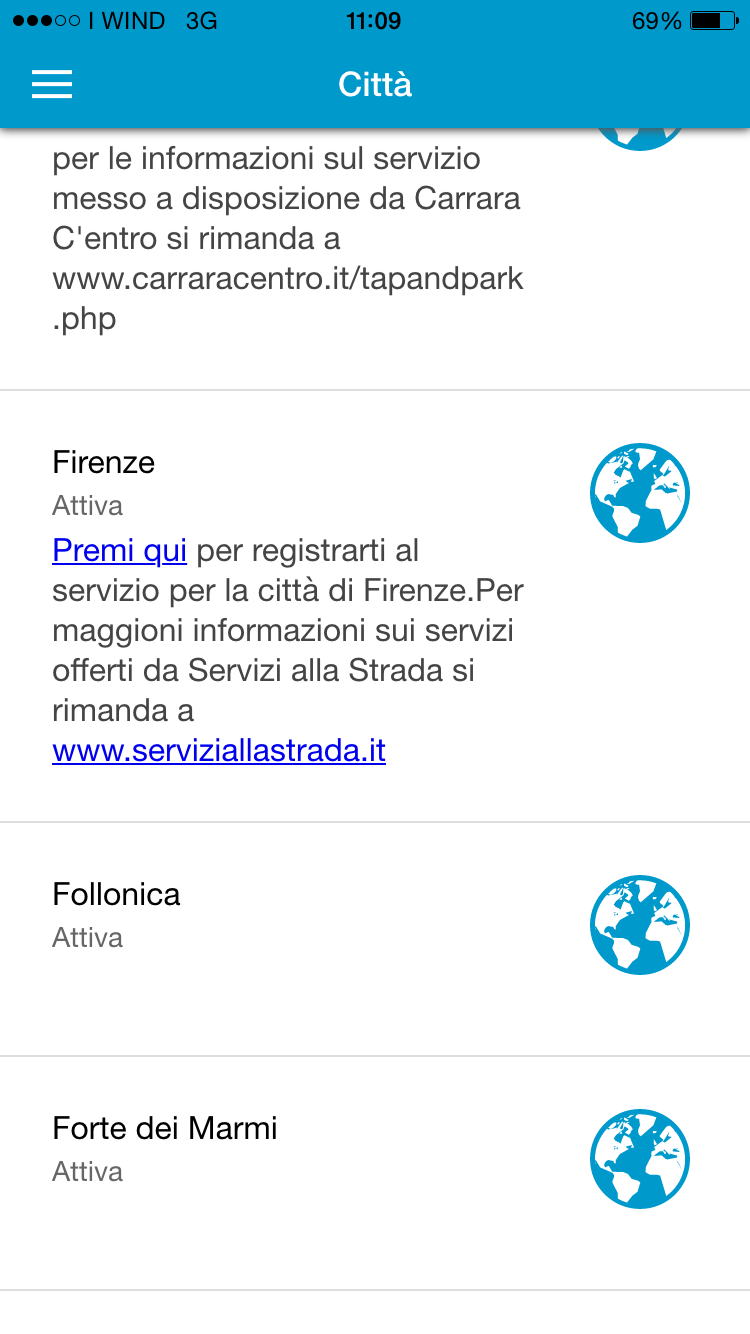Tap the globe icon for Forte dei Marmi

(x=640, y=1159)
